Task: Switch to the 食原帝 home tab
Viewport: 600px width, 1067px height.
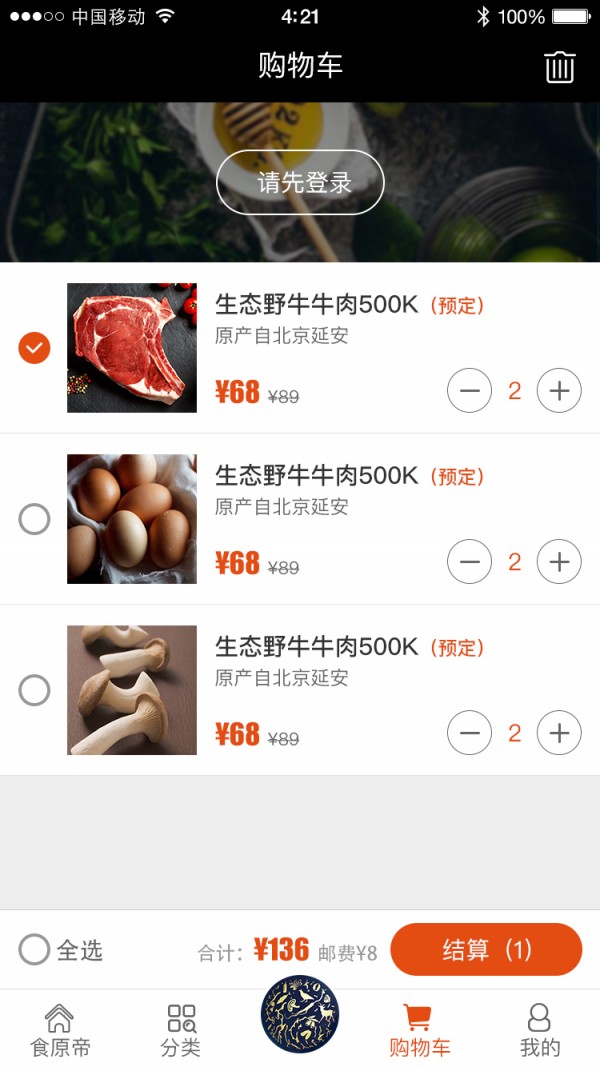Action: 60,1031
